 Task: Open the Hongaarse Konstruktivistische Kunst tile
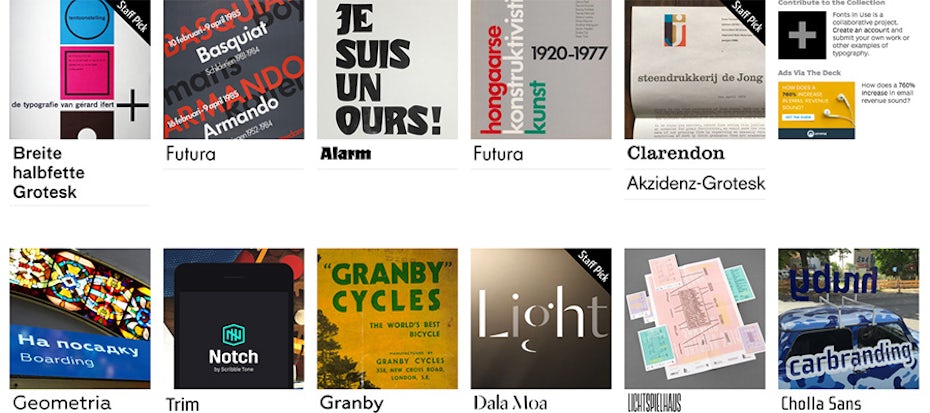541,68
